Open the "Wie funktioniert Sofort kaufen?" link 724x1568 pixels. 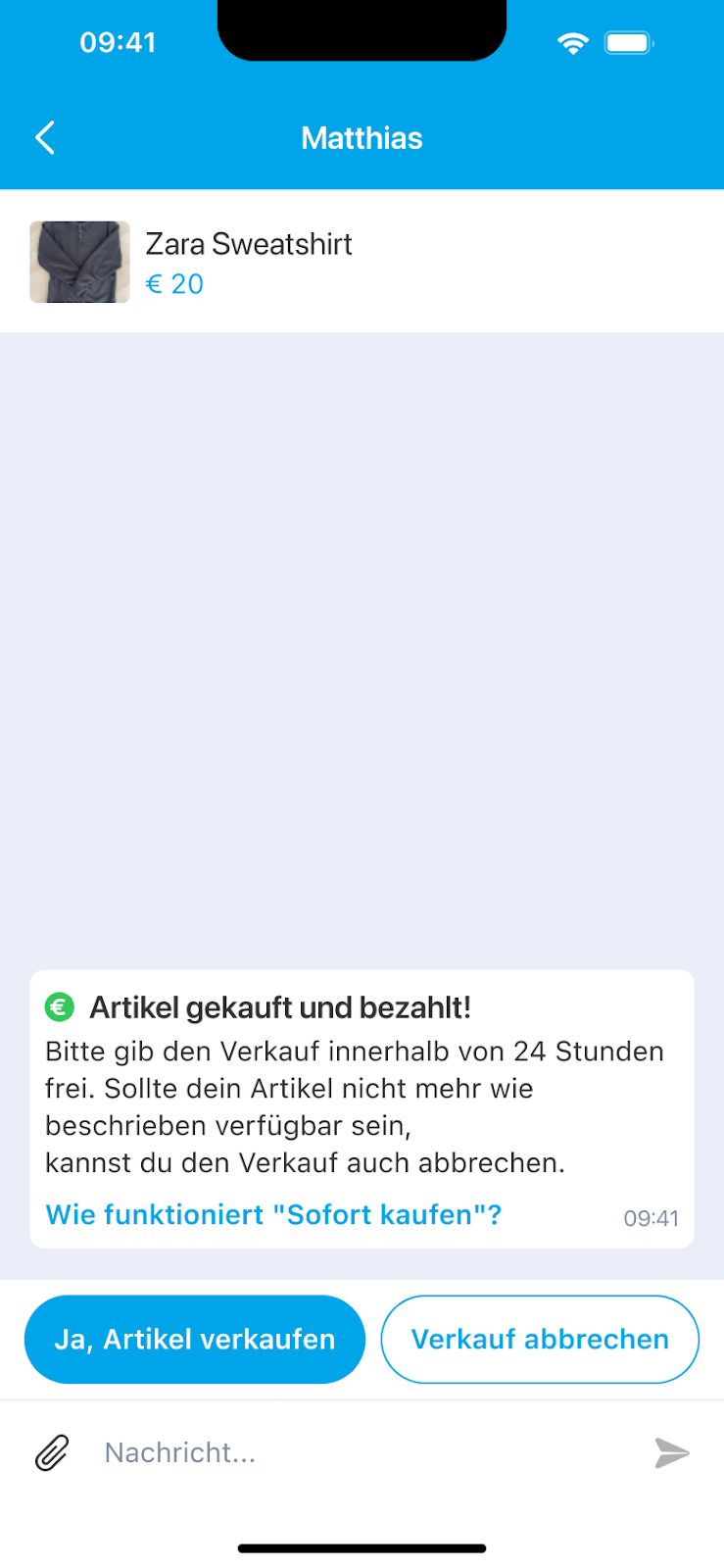pyautogui.click(x=273, y=1215)
